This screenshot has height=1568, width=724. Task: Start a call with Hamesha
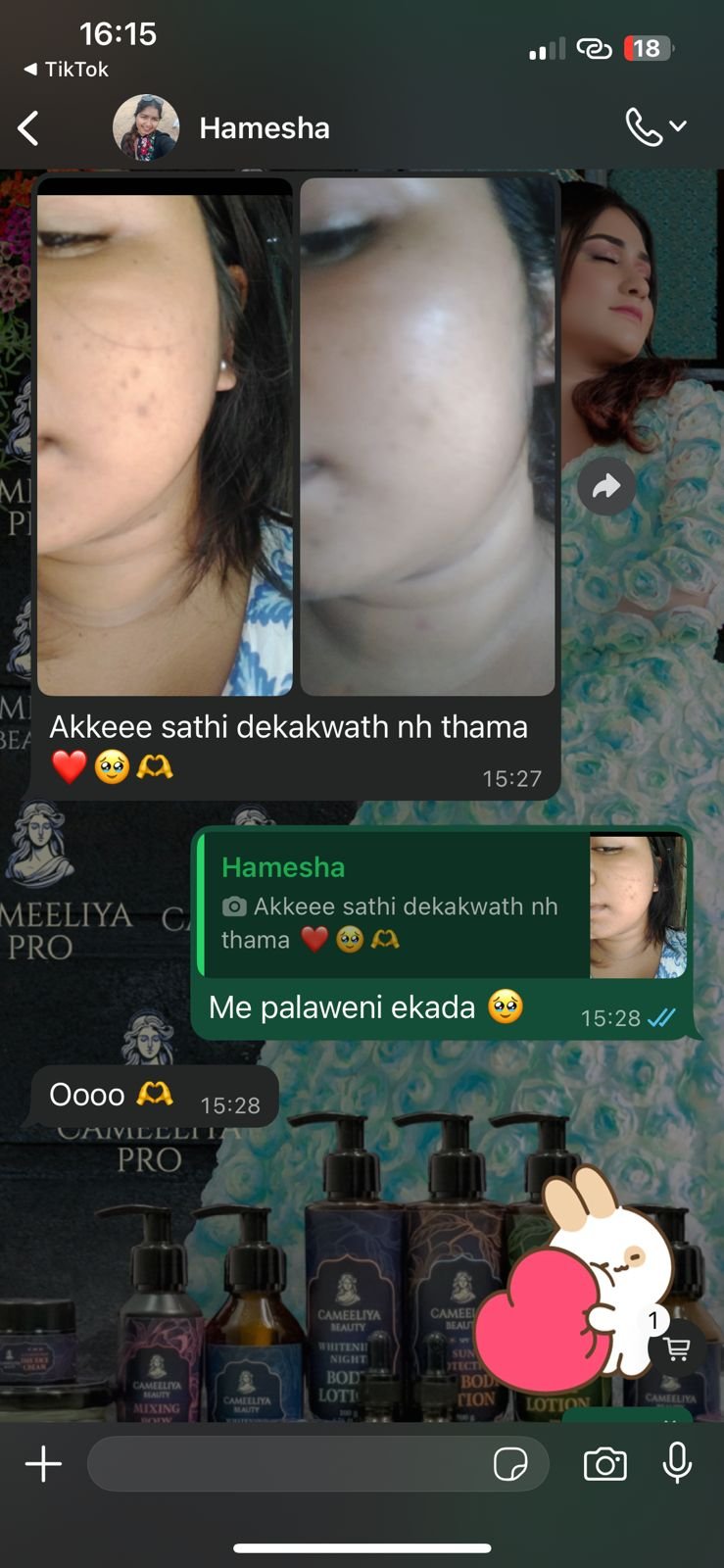click(643, 127)
